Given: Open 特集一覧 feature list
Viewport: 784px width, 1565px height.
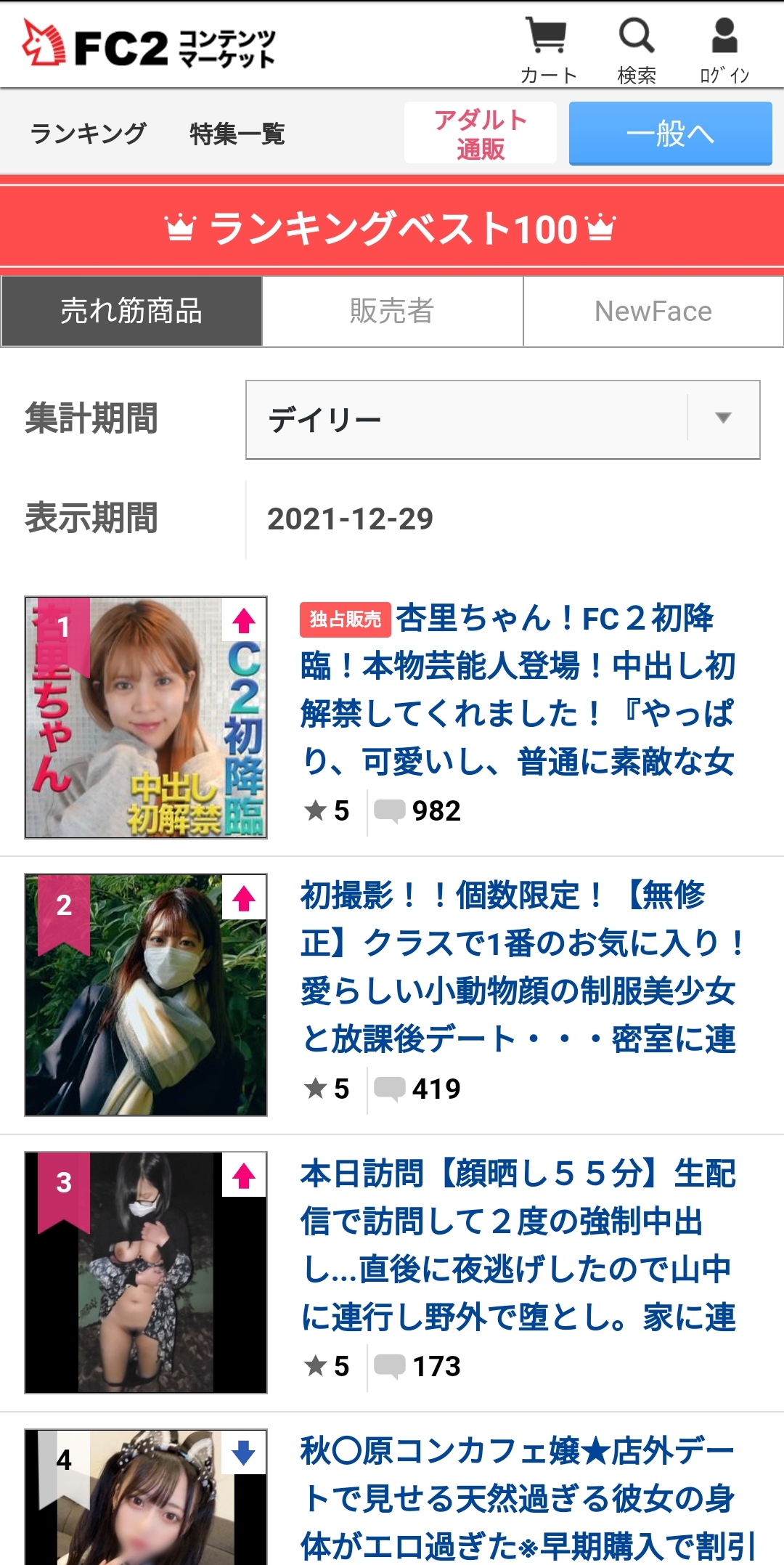Looking at the screenshot, I should point(237,134).
